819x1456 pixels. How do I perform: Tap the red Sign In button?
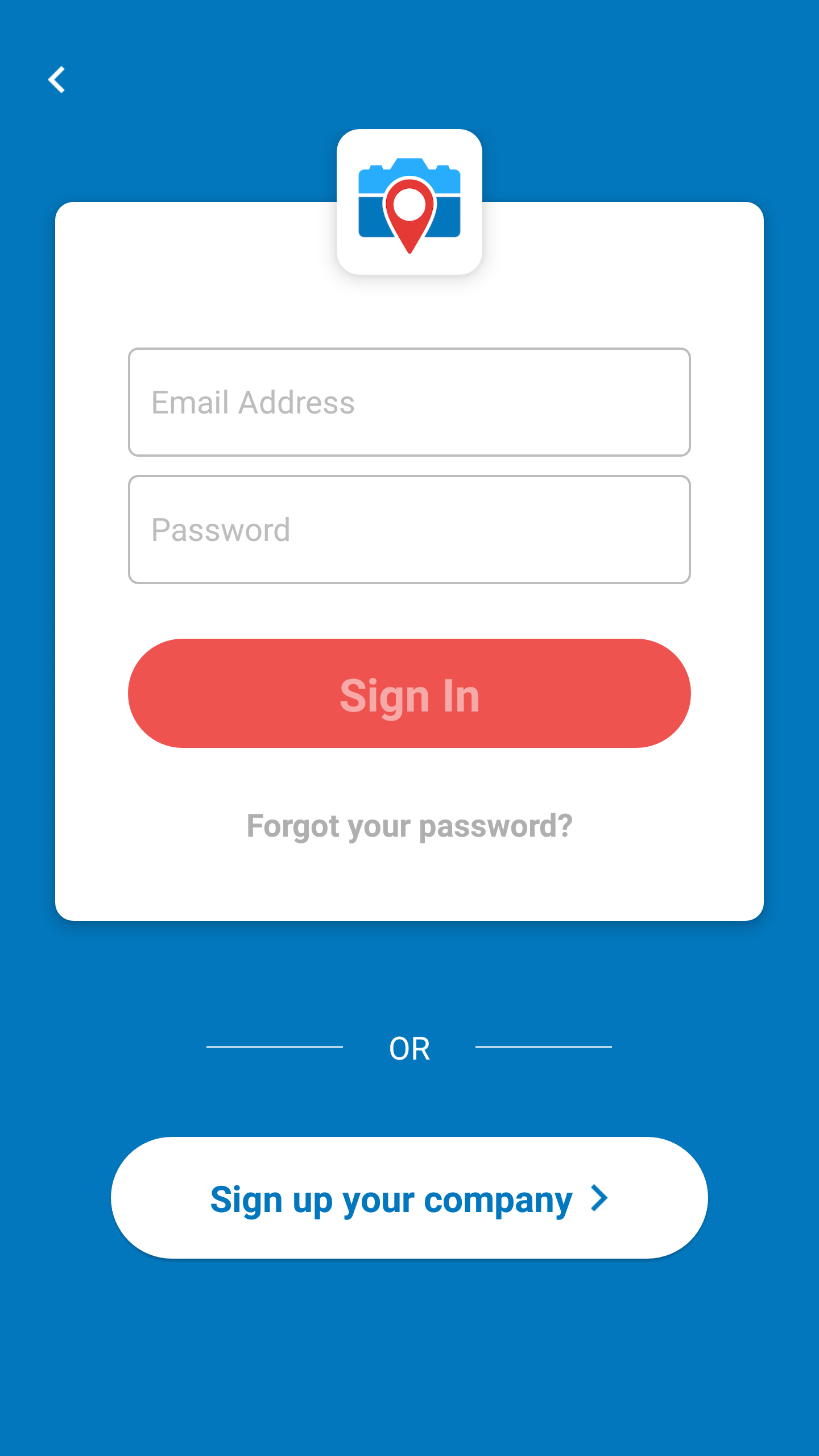[x=409, y=693]
